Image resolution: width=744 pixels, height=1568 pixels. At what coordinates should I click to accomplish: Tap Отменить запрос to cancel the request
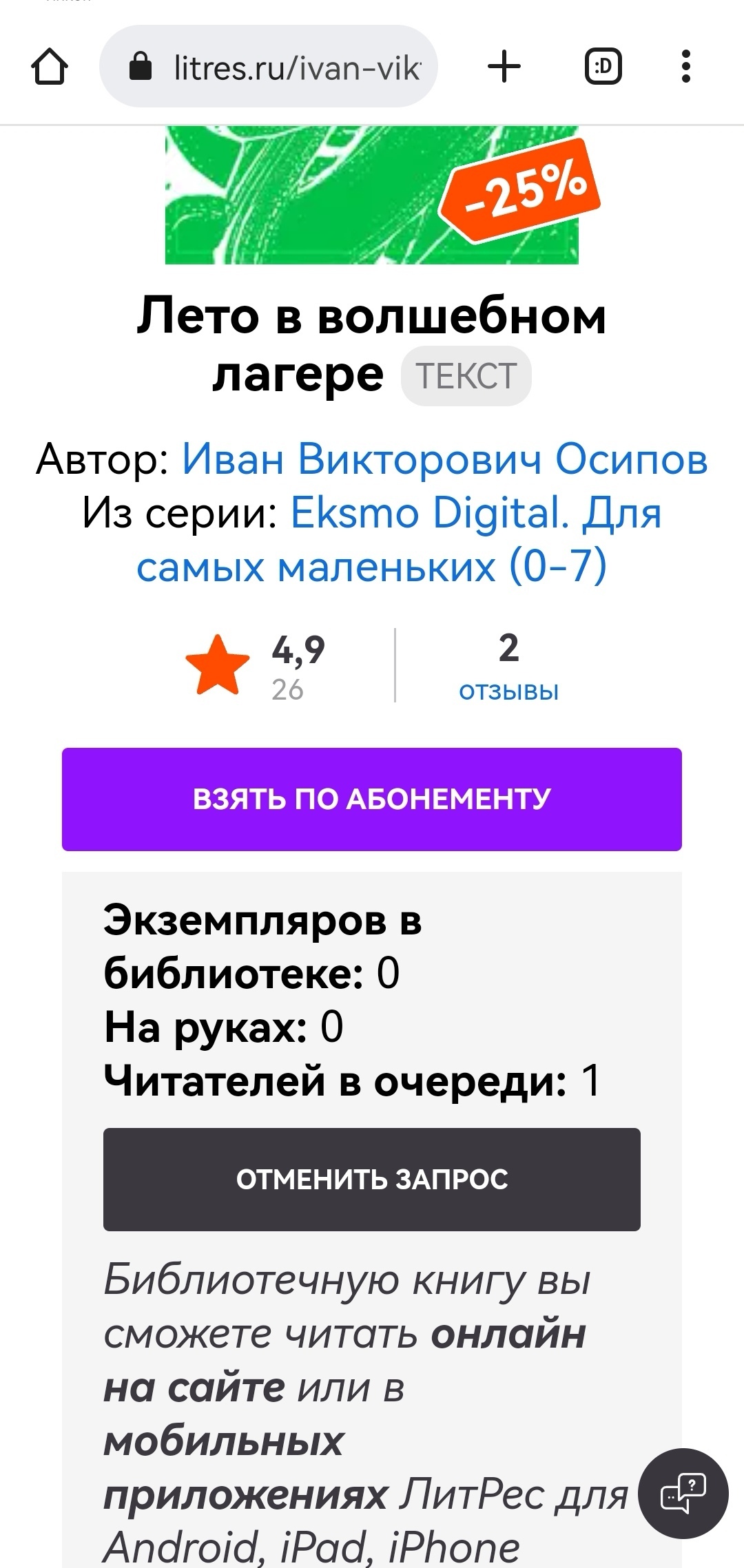pyautogui.click(x=372, y=1180)
